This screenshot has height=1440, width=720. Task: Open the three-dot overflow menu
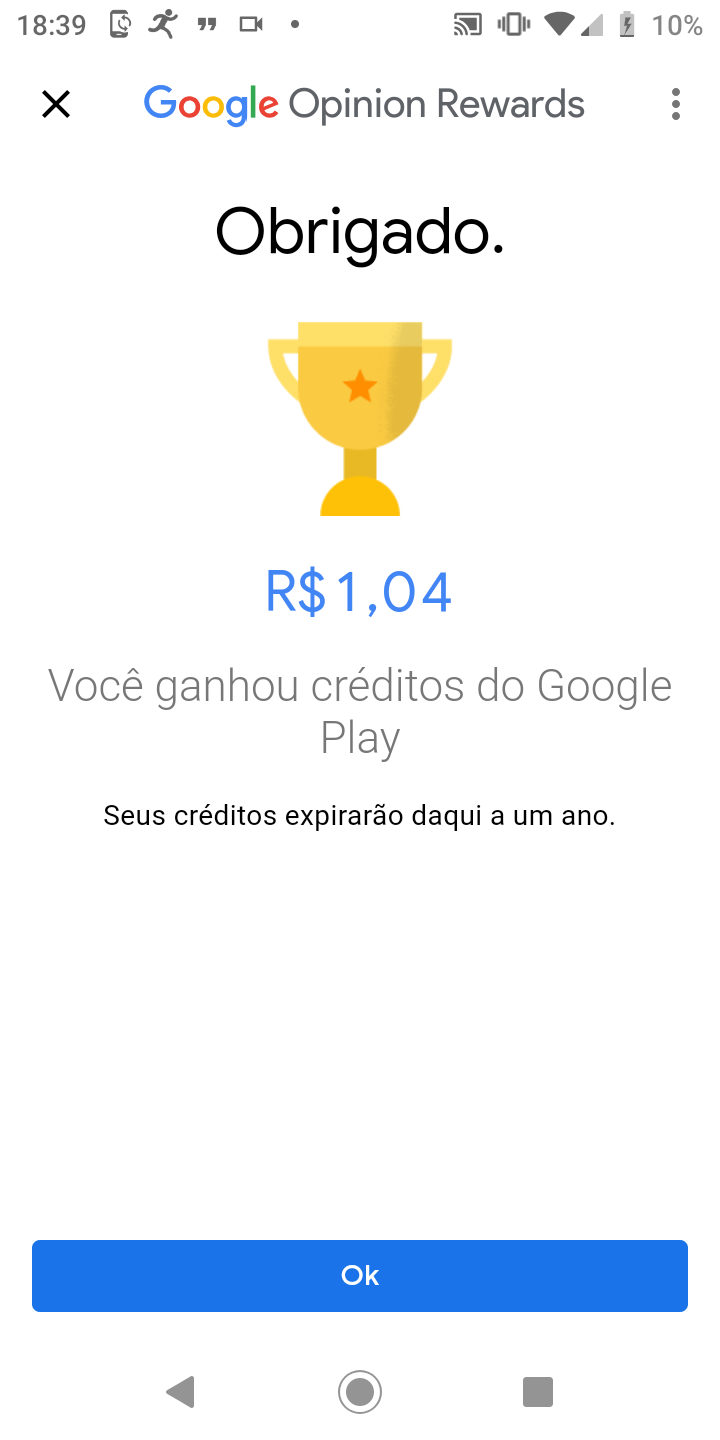pos(676,104)
